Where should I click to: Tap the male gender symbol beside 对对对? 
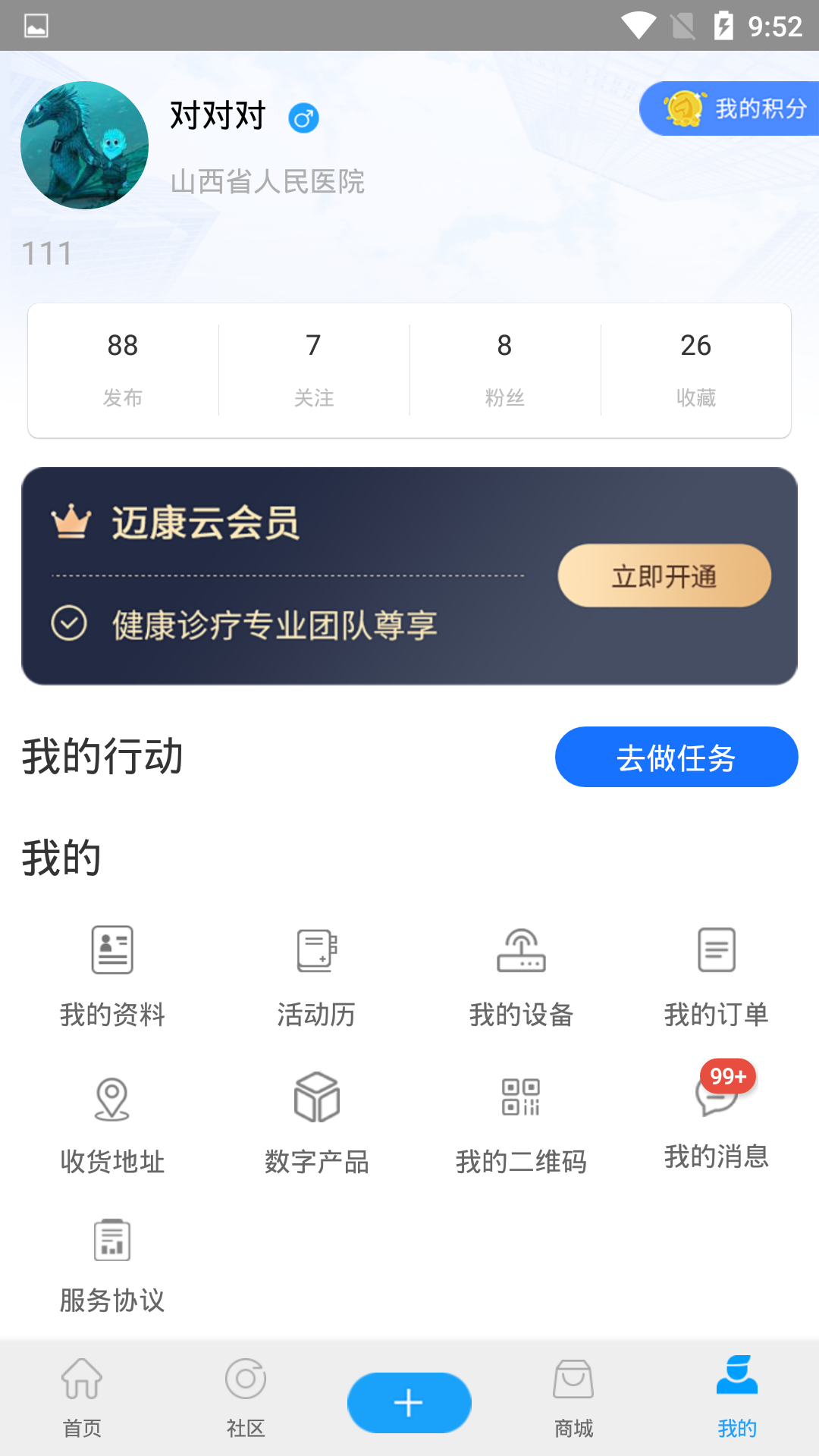303,118
